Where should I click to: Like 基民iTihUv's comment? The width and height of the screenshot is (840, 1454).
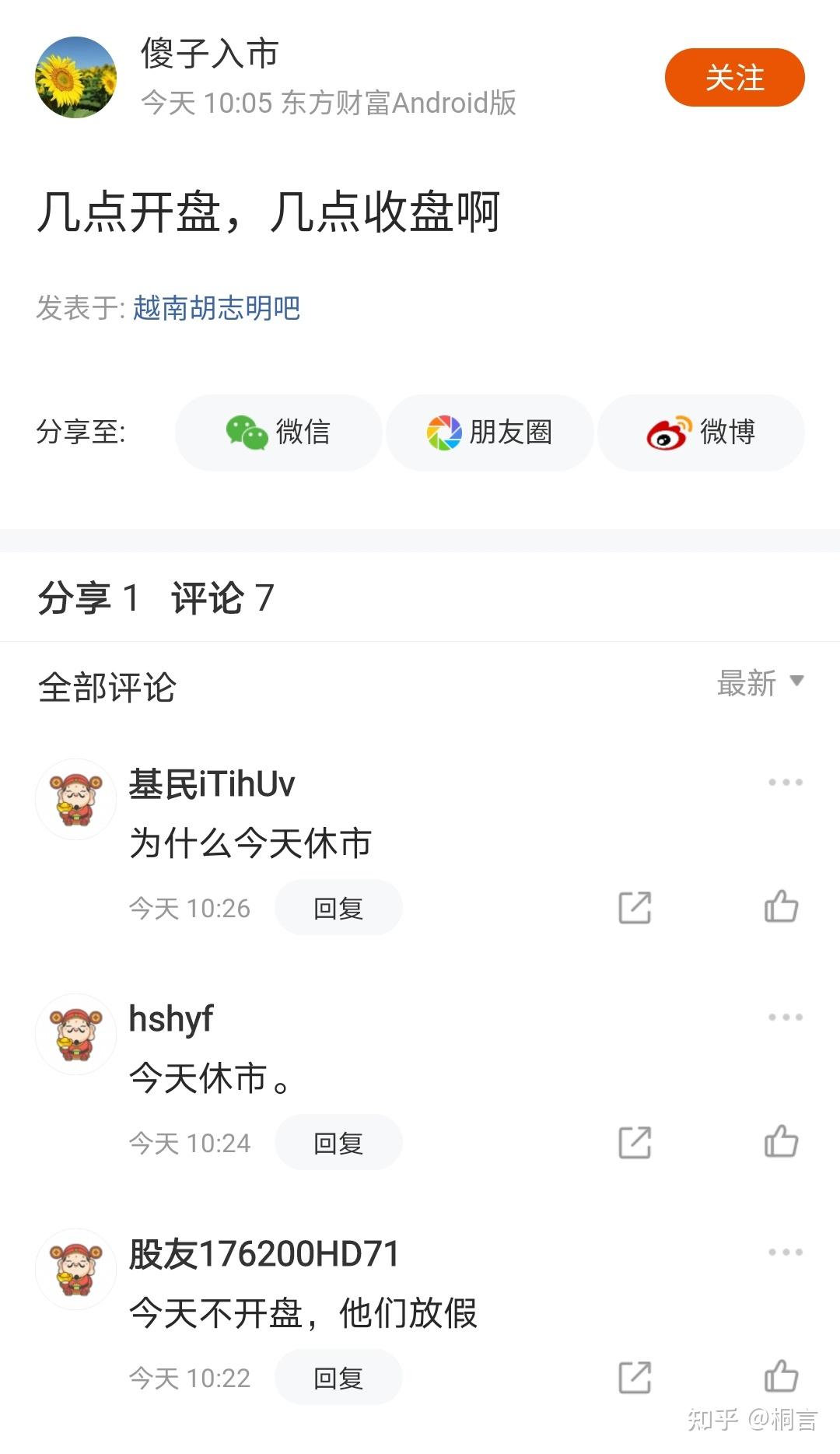[x=782, y=907]
